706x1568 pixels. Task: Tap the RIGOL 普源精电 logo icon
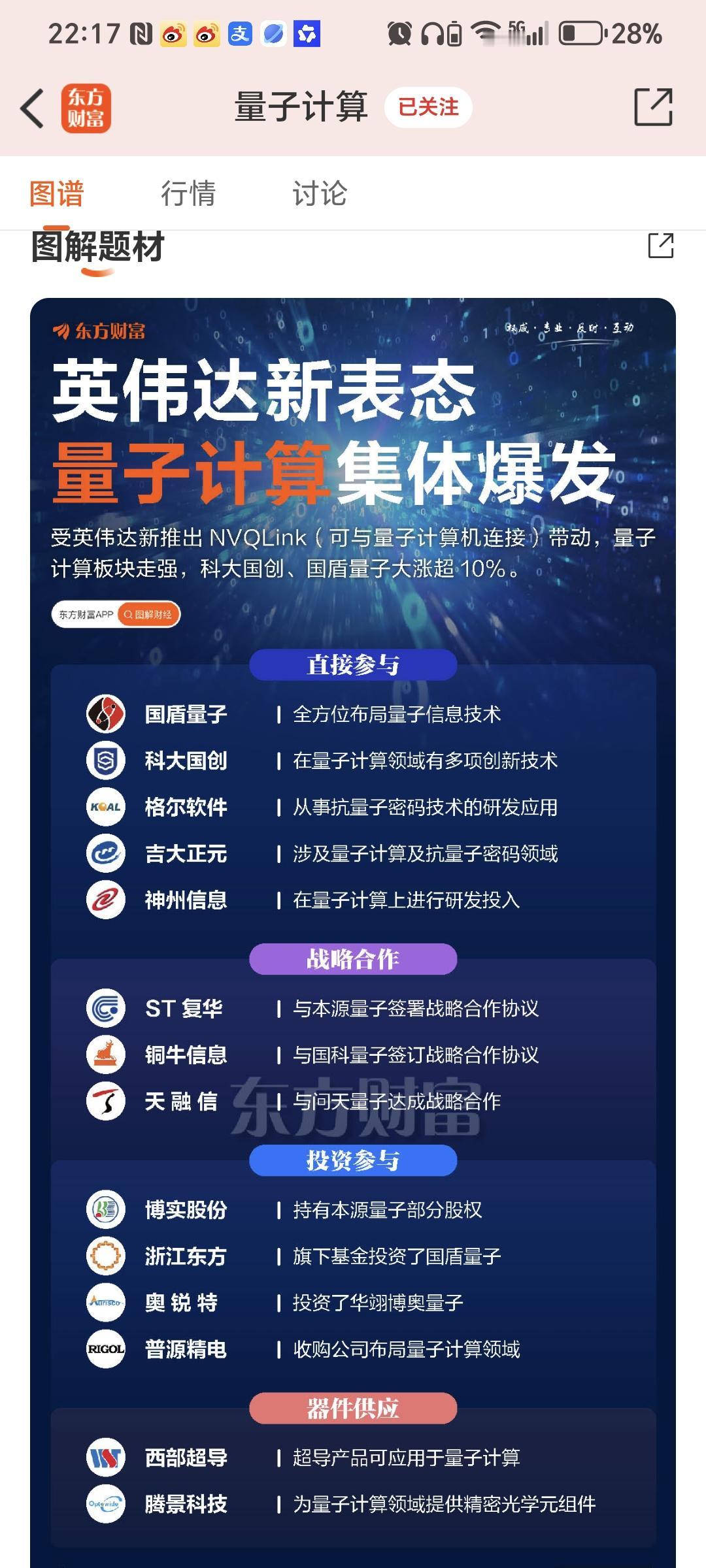[x=105, y=1348]
